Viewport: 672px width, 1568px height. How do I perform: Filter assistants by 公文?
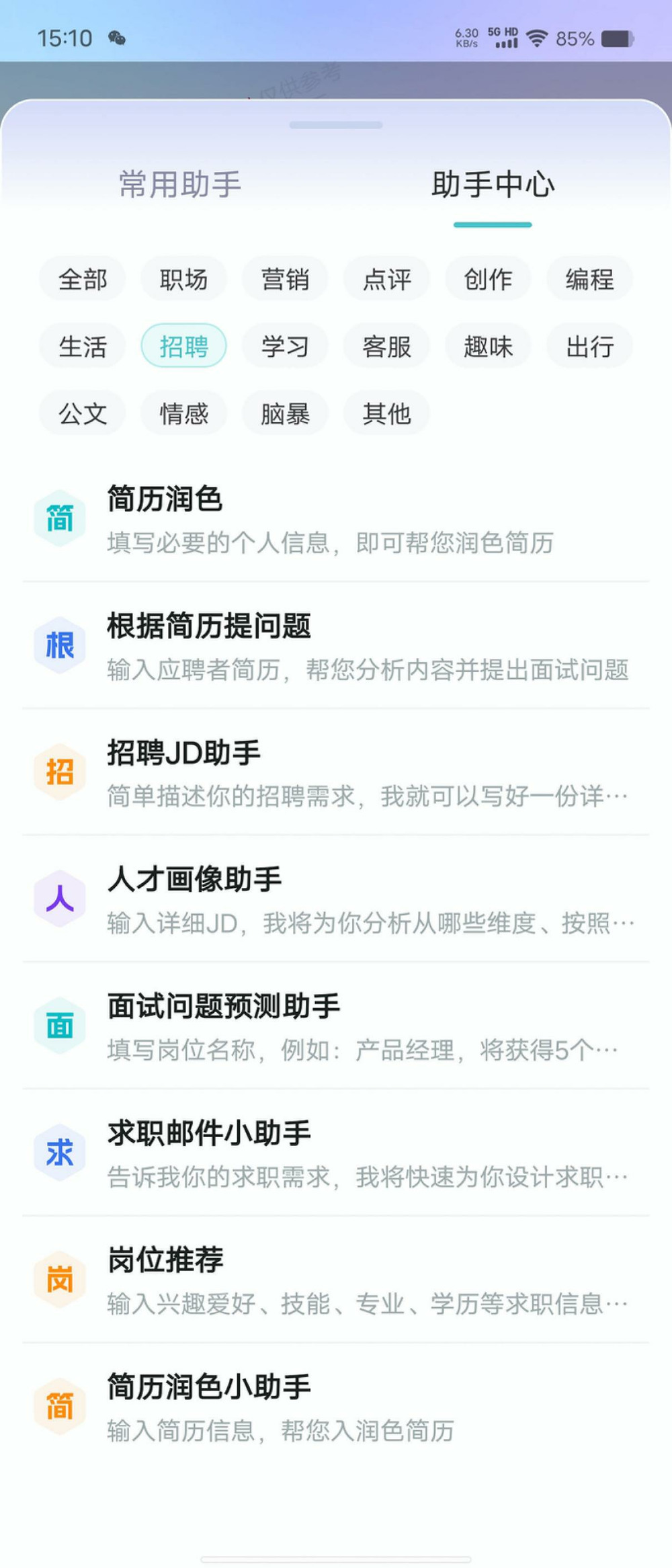click(x=83, y=413)
